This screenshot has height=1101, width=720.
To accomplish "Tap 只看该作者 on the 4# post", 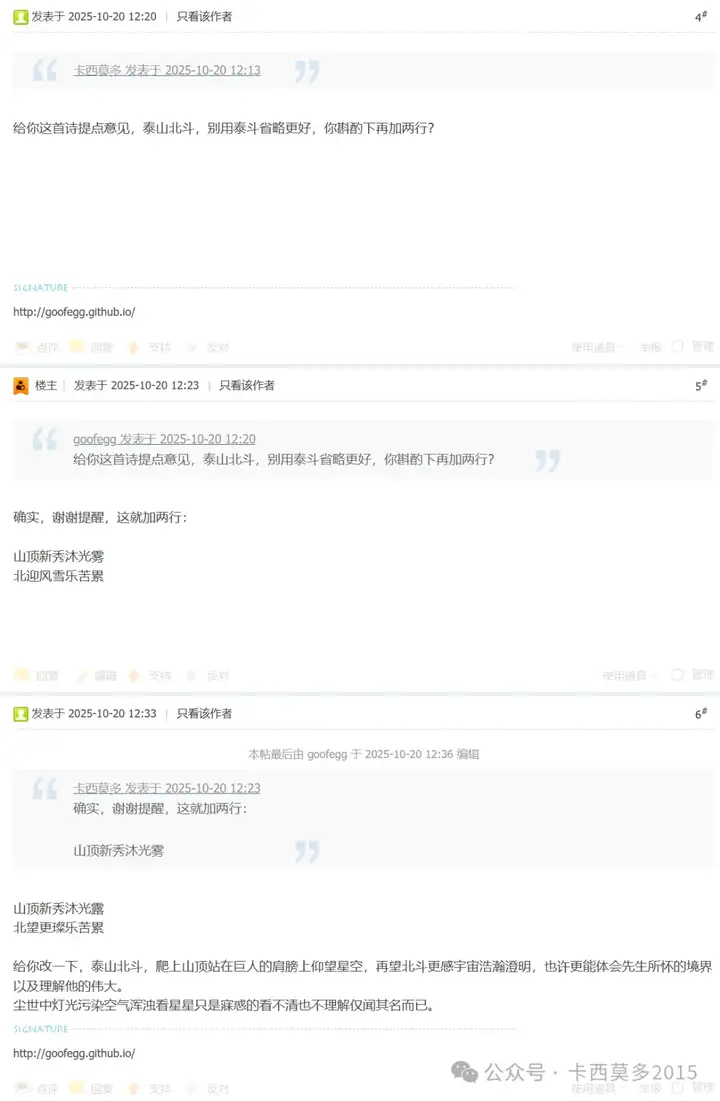I will [x=204, y=16].
